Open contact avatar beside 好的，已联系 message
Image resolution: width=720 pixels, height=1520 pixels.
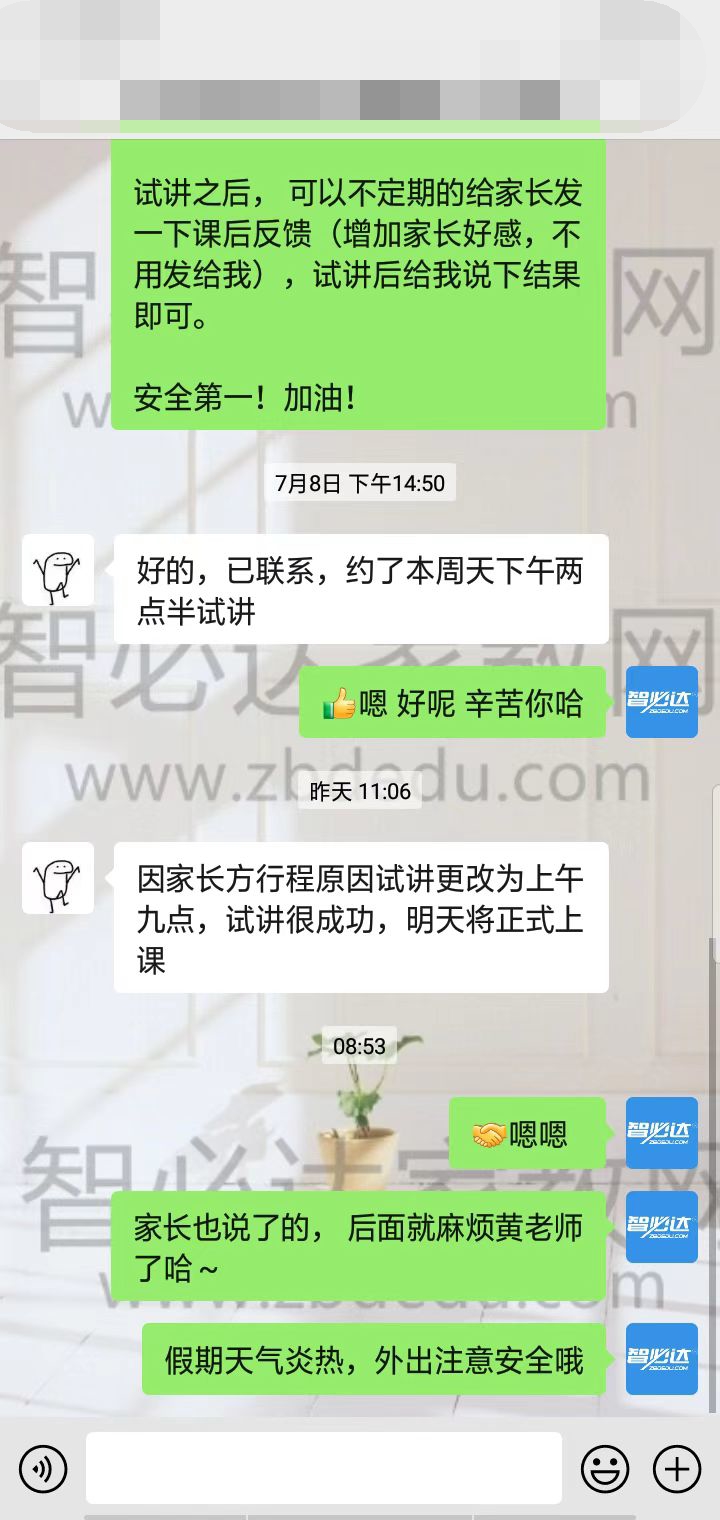click(58, 570)
